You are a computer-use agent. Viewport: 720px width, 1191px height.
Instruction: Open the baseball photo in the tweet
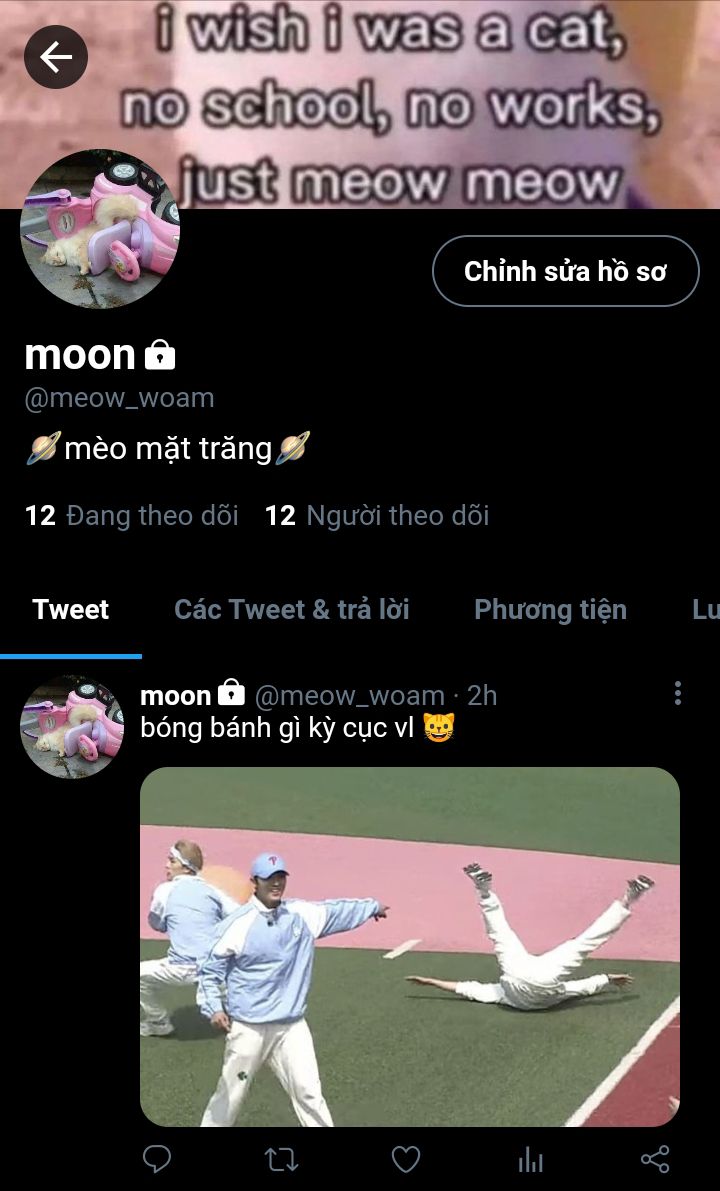(410, 946)
